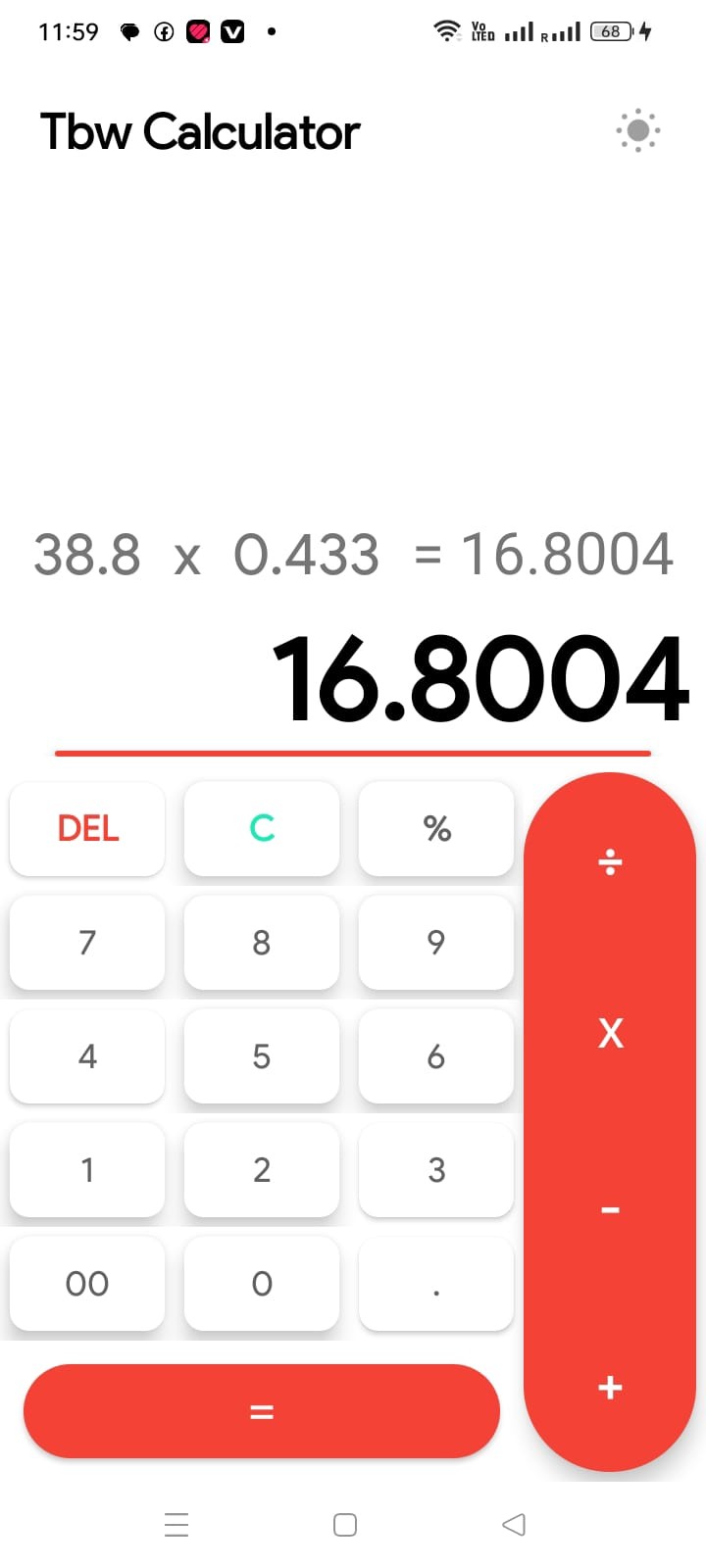706x1568 pixels.
Task: Add a decimal point
Action: [436, 1283]
